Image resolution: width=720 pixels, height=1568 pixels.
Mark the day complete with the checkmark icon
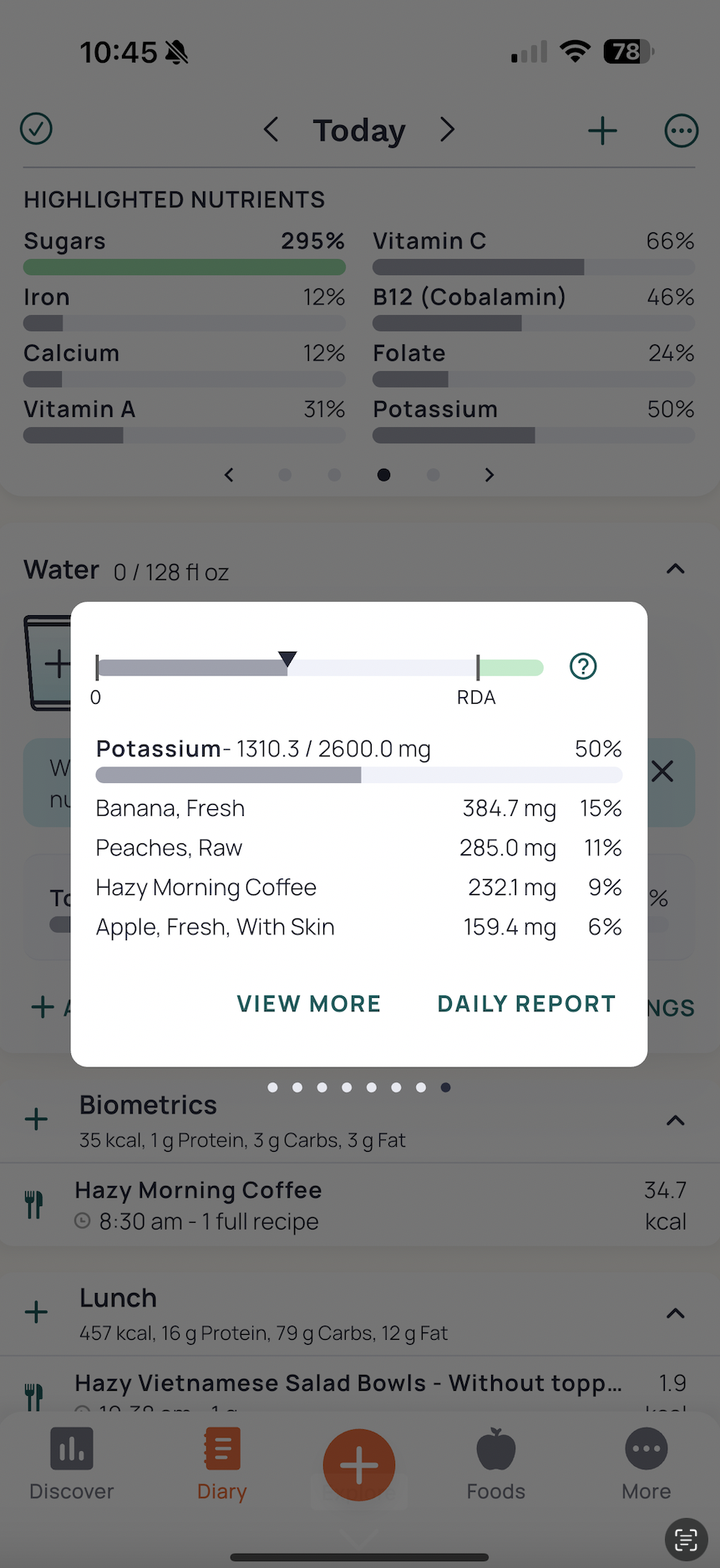pos(36,129)
